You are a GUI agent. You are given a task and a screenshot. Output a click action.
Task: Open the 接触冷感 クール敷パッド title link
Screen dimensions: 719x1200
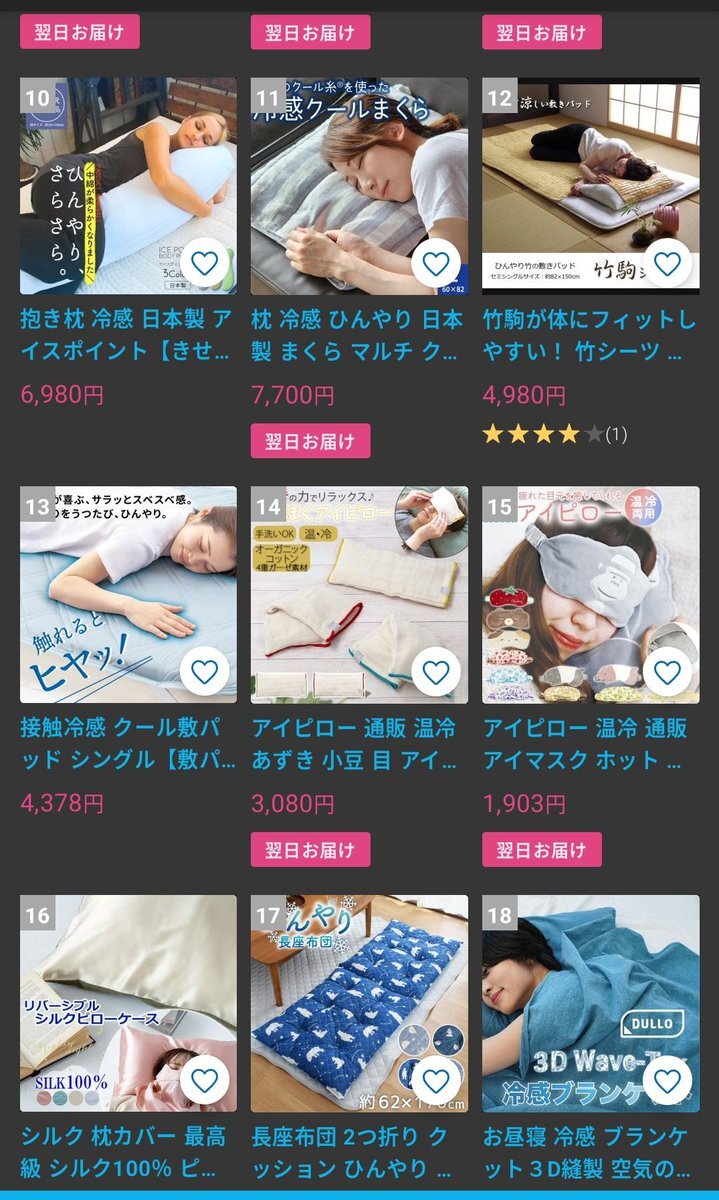tap(128, 743)
